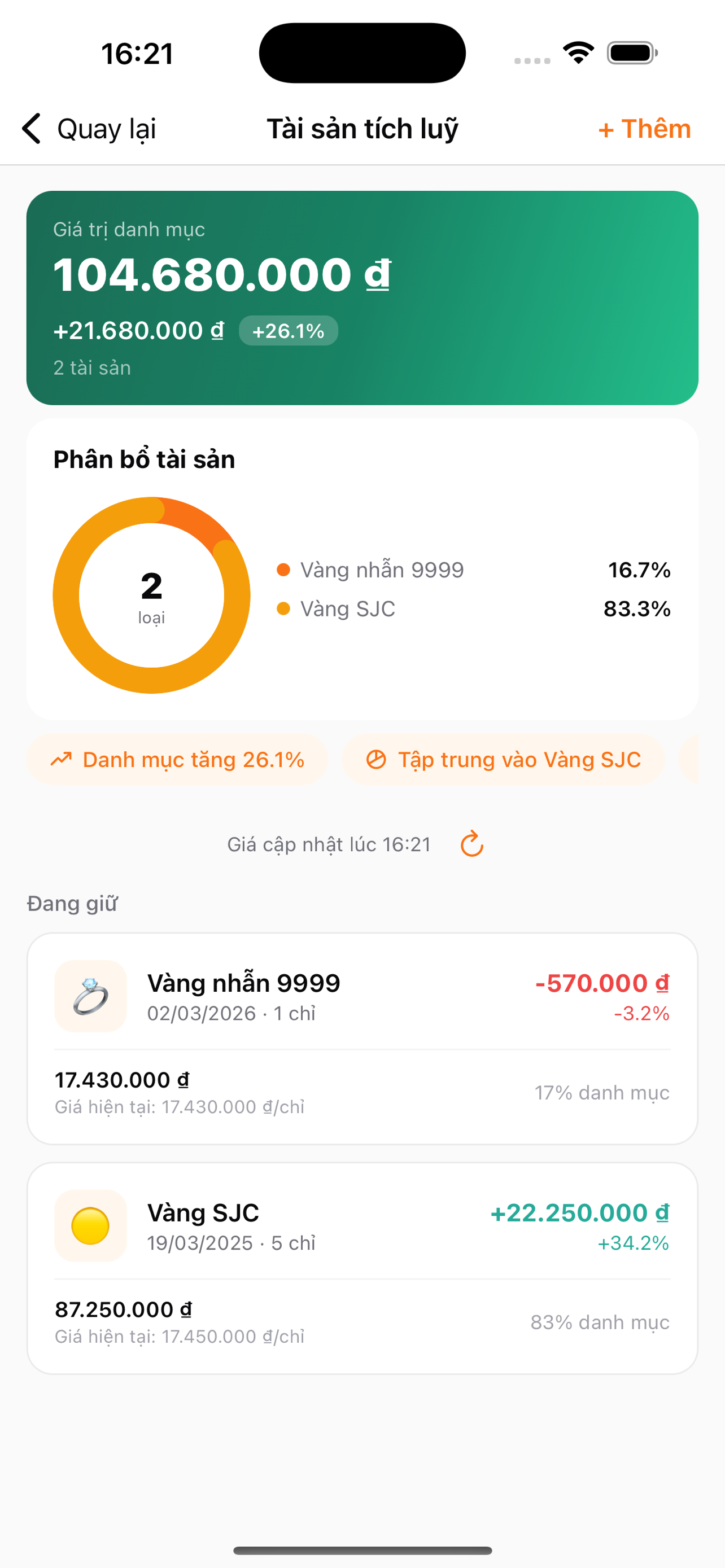The height and width of the screenshot is (1568, 725).
Task: Tap the pie chart icon in the SJC focus chip
Action: point(377,759)
